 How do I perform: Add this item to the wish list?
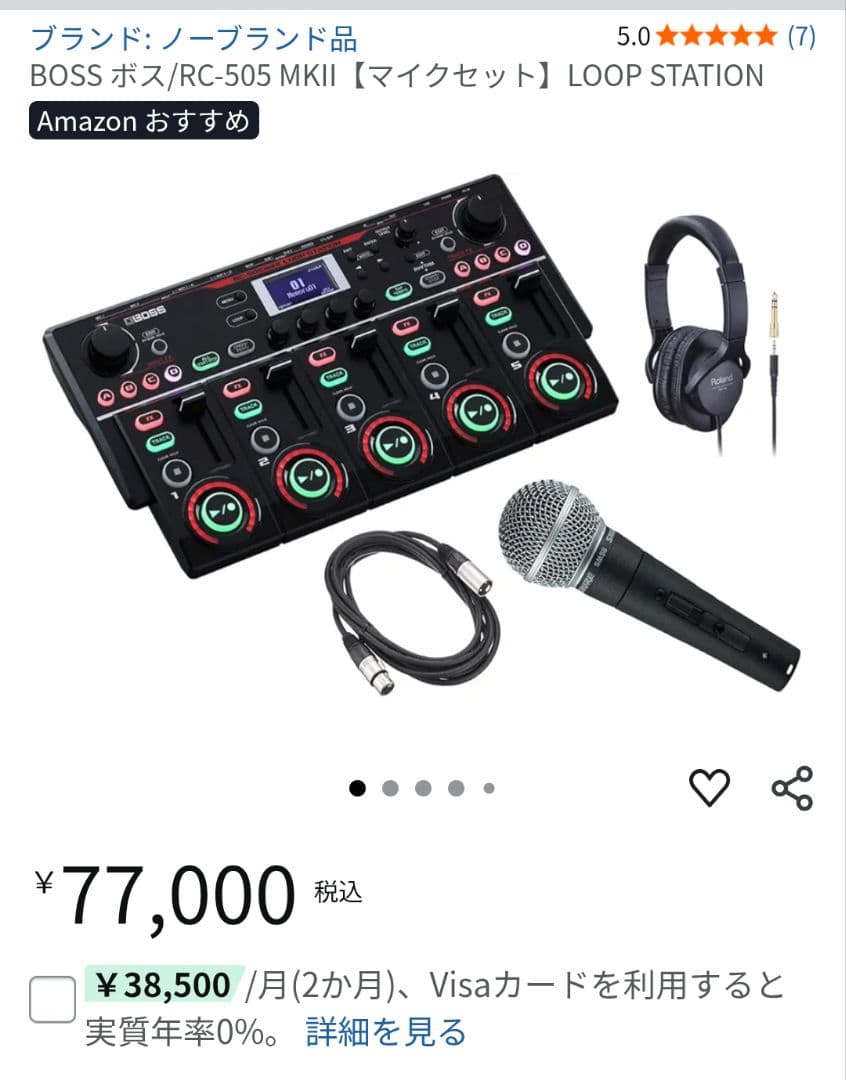tap(710, 788)
